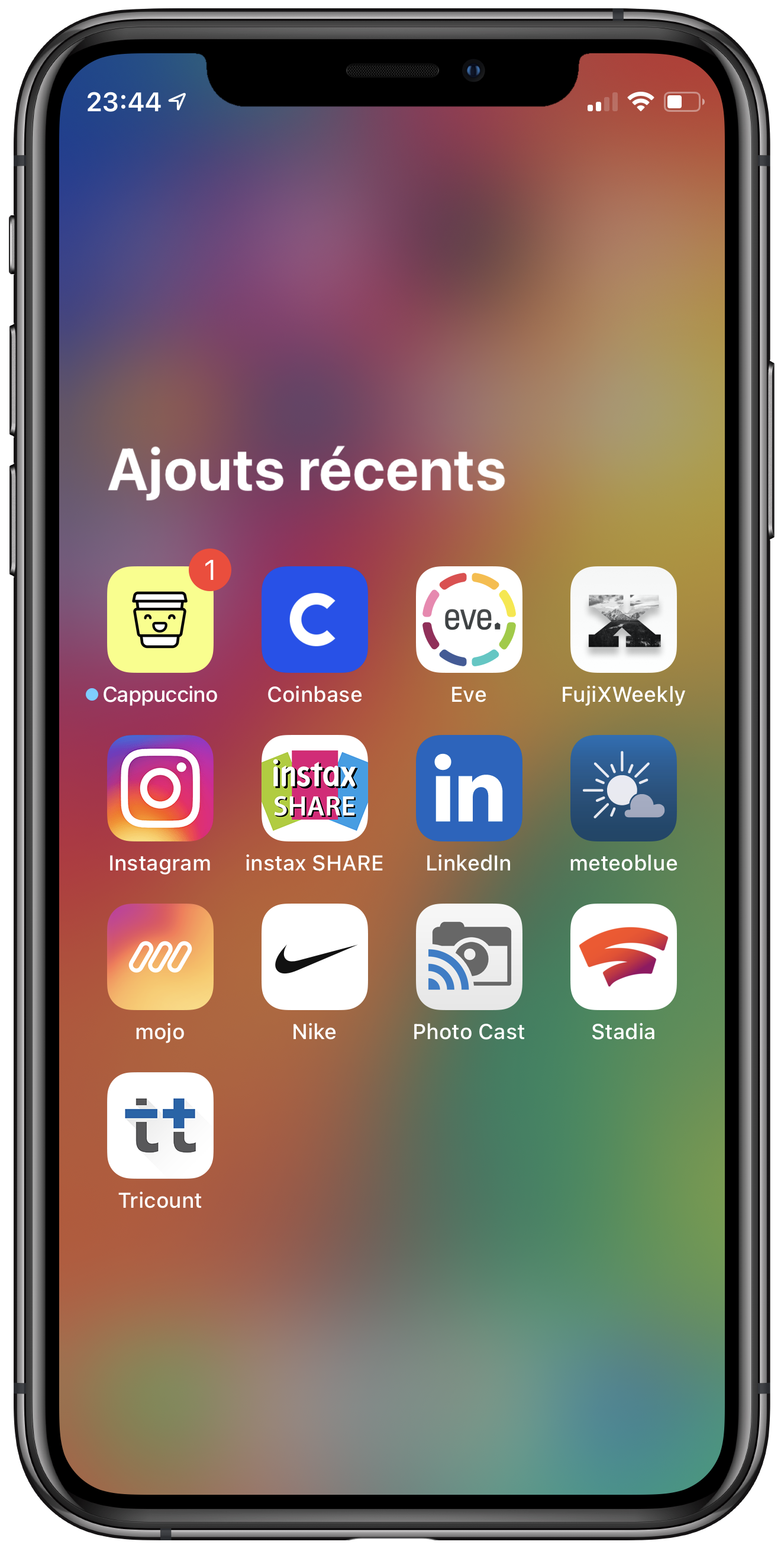Open LinkedIn
The image size is (784, 1548).
click(x=469, y=788)
